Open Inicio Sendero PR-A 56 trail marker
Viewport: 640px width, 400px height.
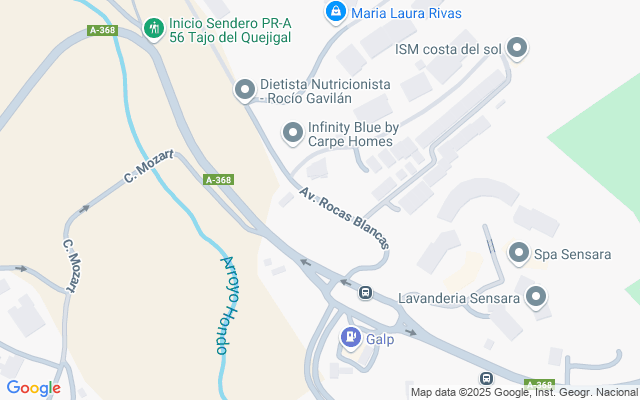(153, 27)
